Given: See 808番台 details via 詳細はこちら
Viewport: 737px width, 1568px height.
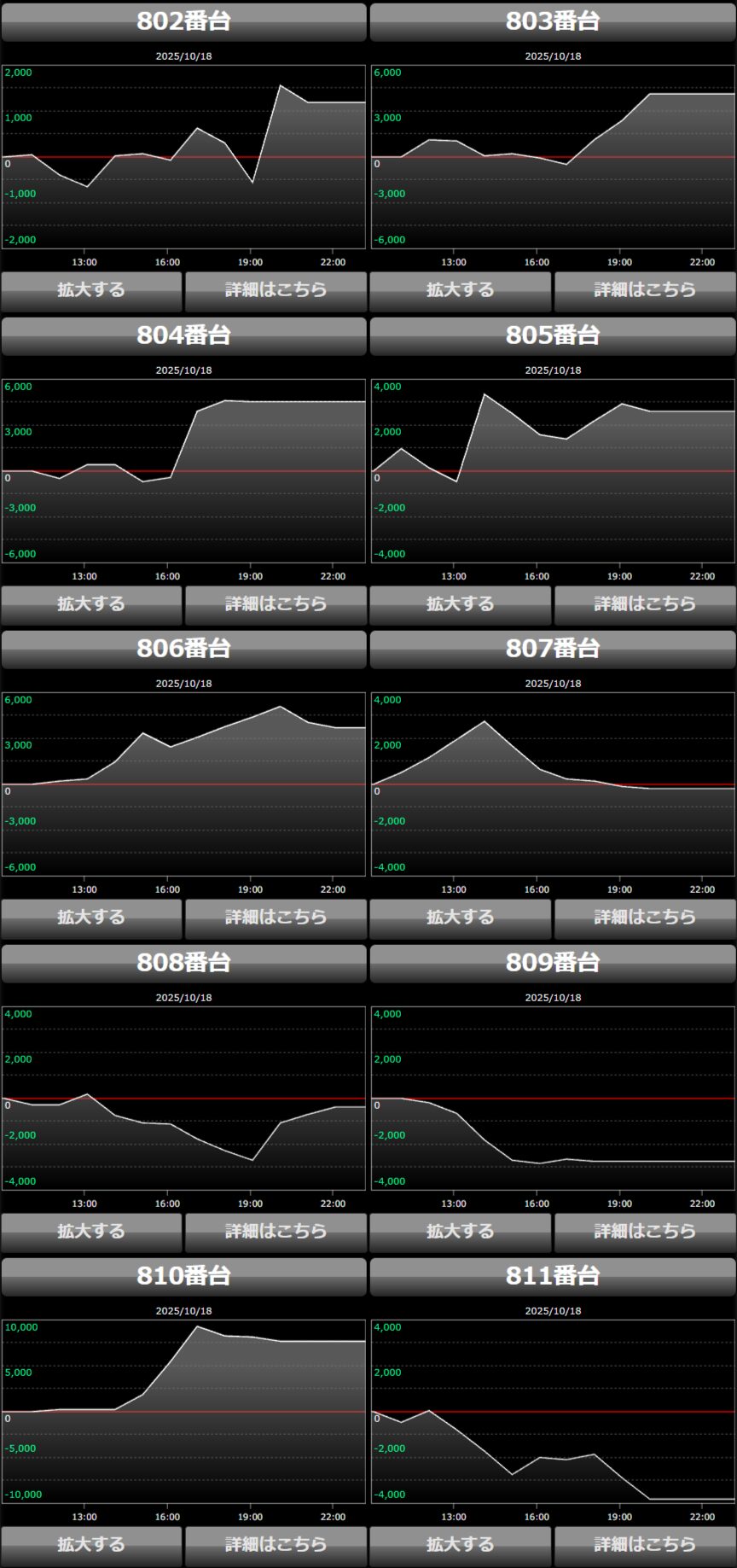Looking at the screenshot, I should click(276, 1232).
